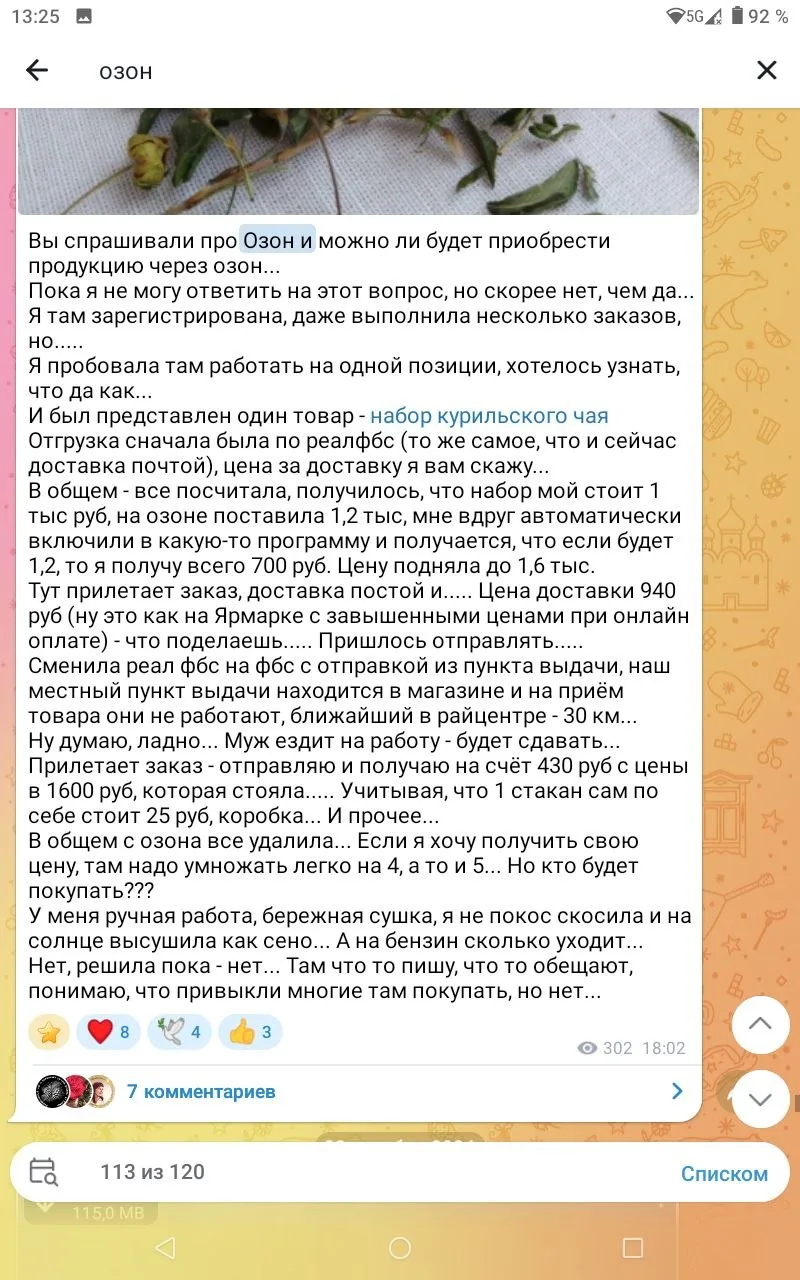Show search results as Списком
This screenshot has height=1280, width=800.
724,1174
